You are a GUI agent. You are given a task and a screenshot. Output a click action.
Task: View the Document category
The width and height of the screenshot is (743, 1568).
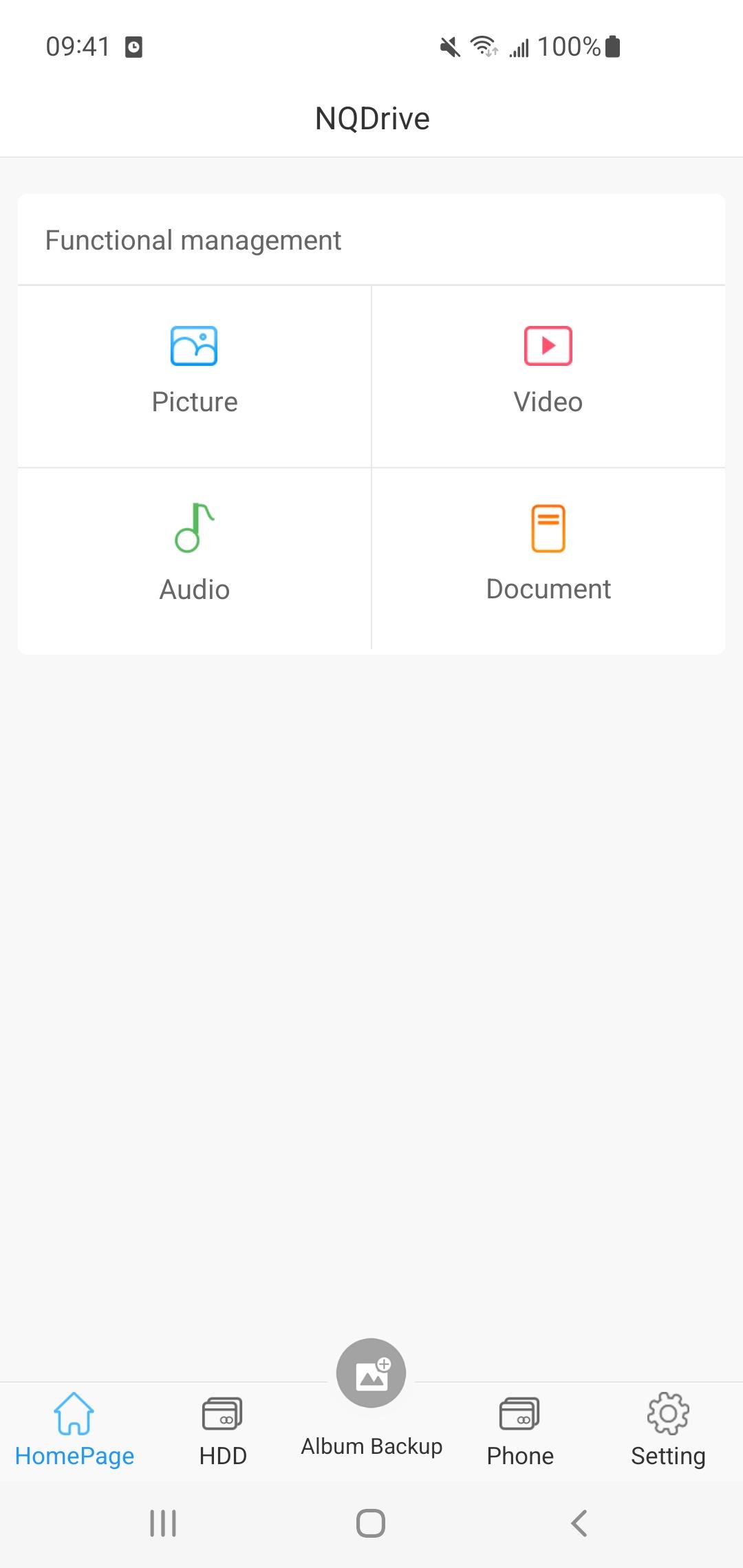click(548, 554)
